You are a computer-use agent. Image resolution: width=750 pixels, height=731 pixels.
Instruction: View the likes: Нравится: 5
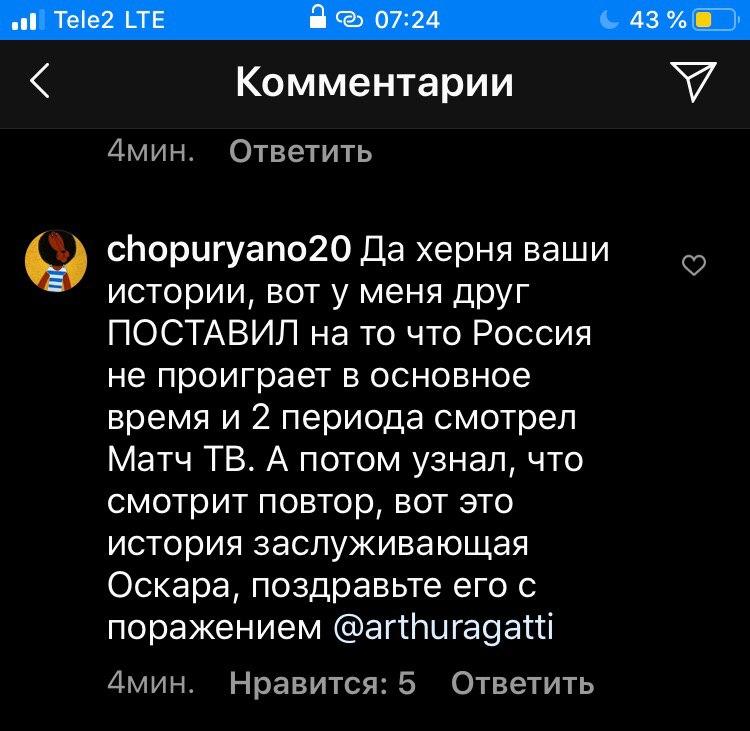coord(322,683)
